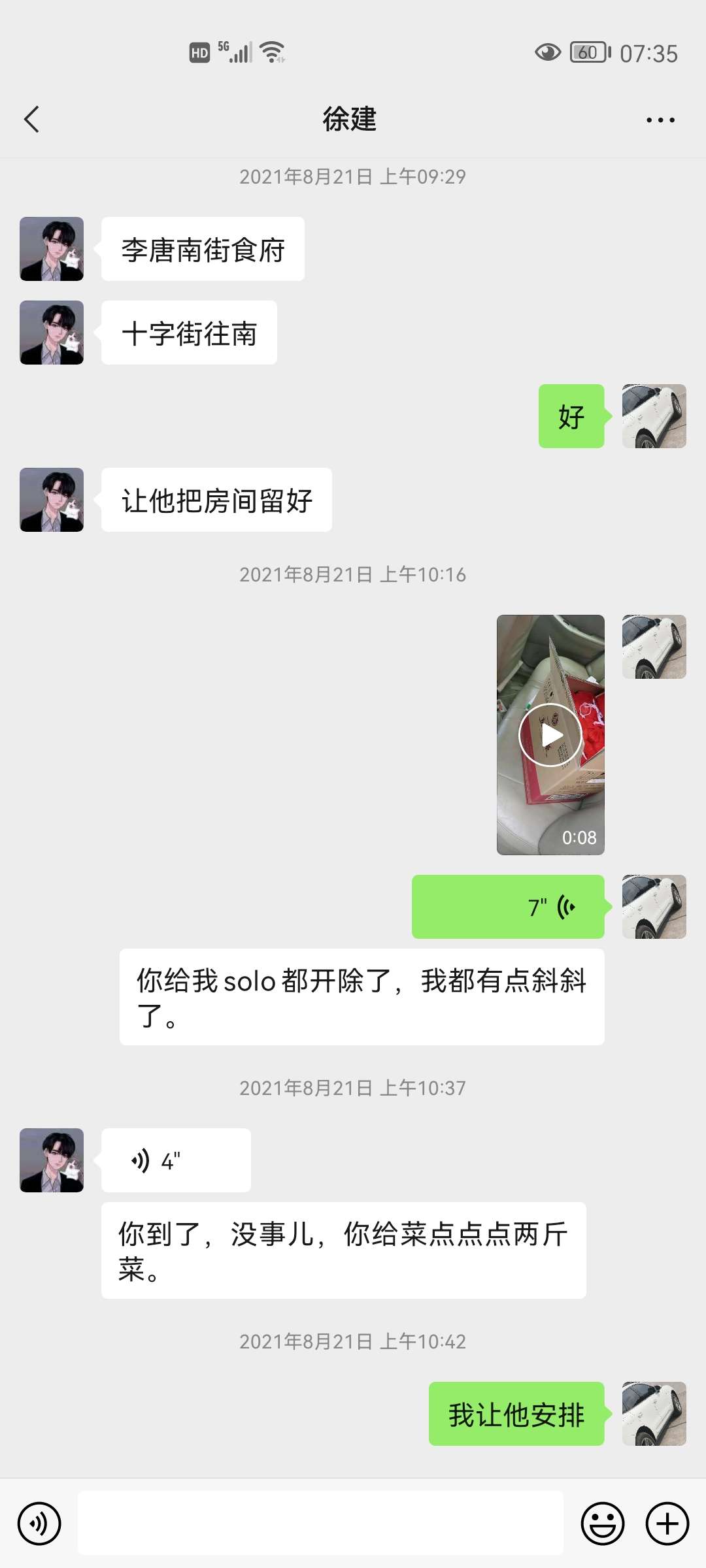Open 徐建's avatar beside 李唐南街食府

coord(52,249)
